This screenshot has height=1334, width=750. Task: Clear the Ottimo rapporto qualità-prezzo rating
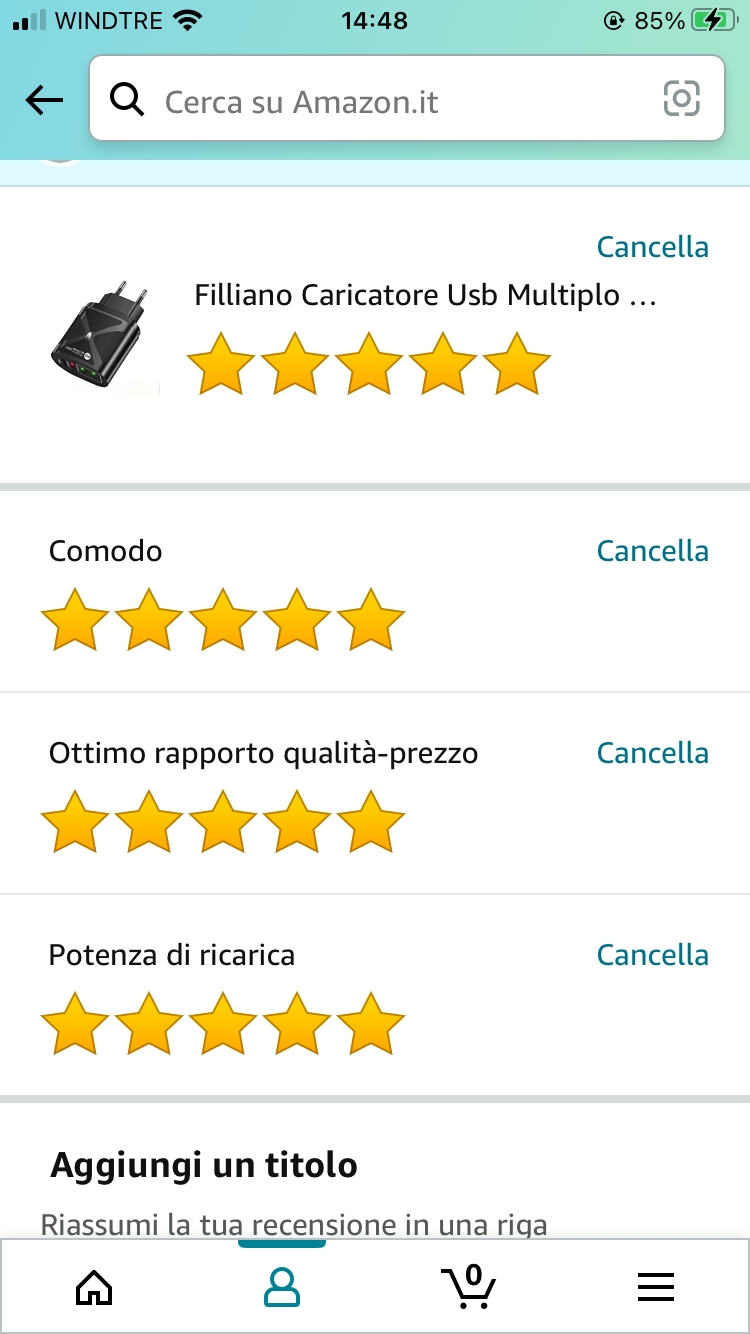coord(652,753)
